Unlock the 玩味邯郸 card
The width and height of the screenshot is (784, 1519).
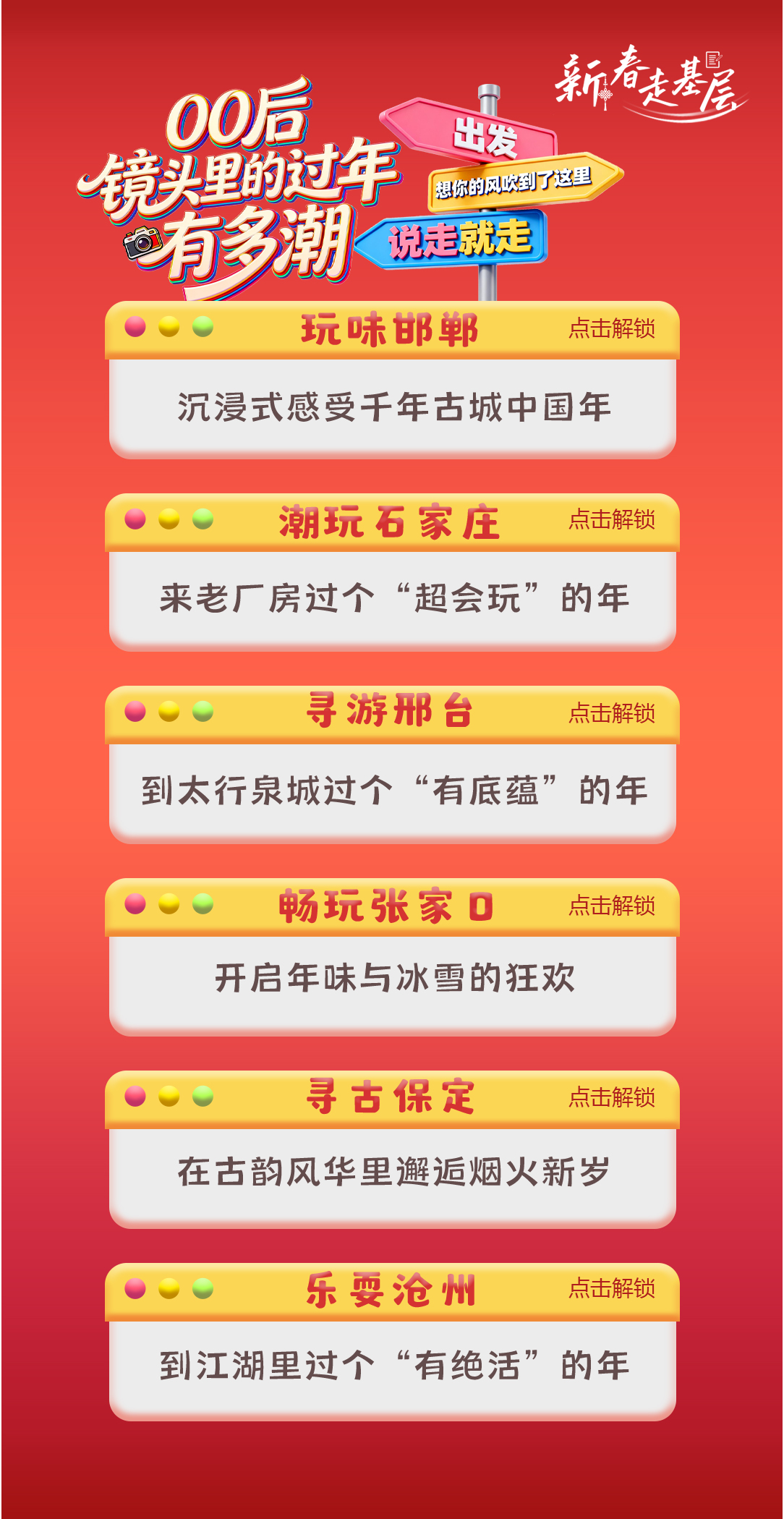click(611, 329)
